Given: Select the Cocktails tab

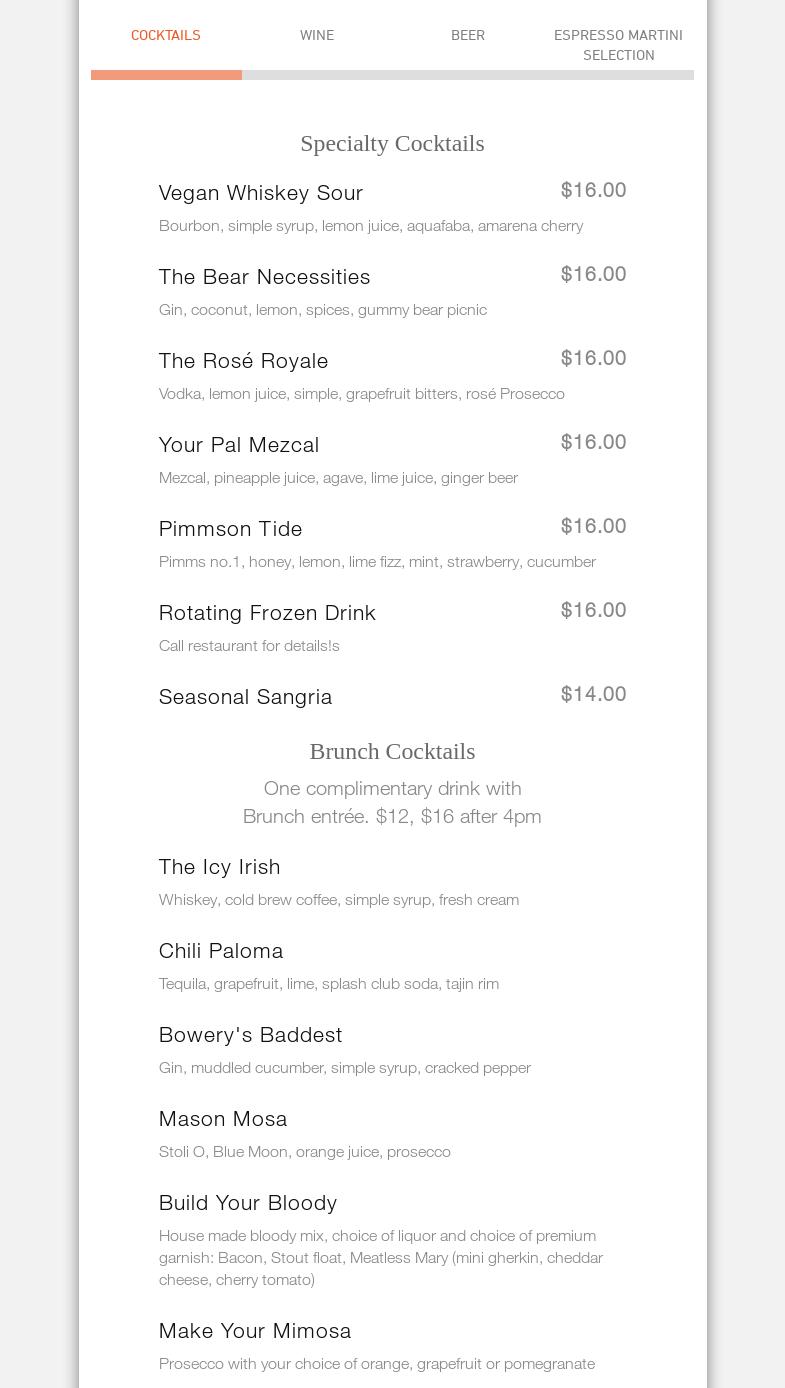Looking at the screenshot, I should click(x=166, y=36).
